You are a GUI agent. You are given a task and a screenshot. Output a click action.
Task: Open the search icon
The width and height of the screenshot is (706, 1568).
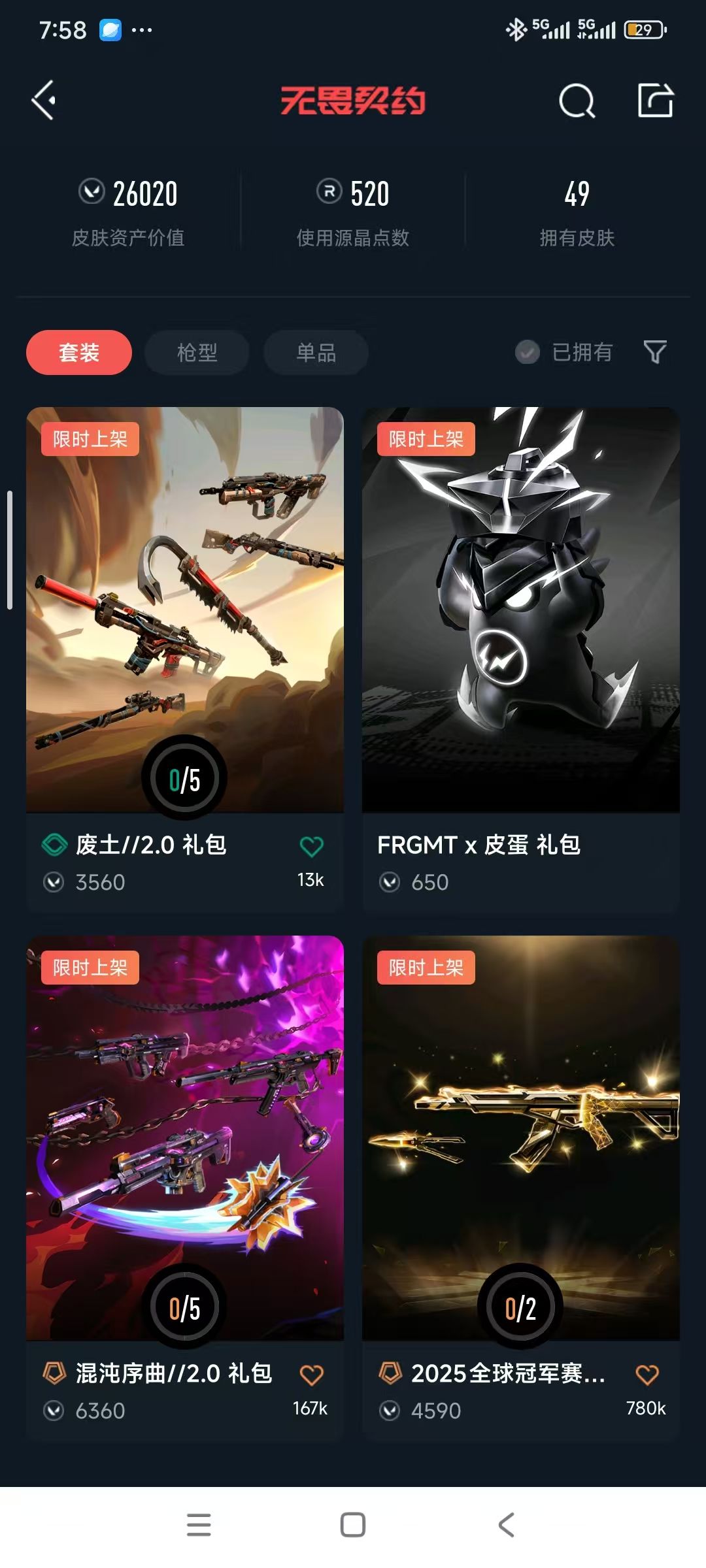pos(577,101)
